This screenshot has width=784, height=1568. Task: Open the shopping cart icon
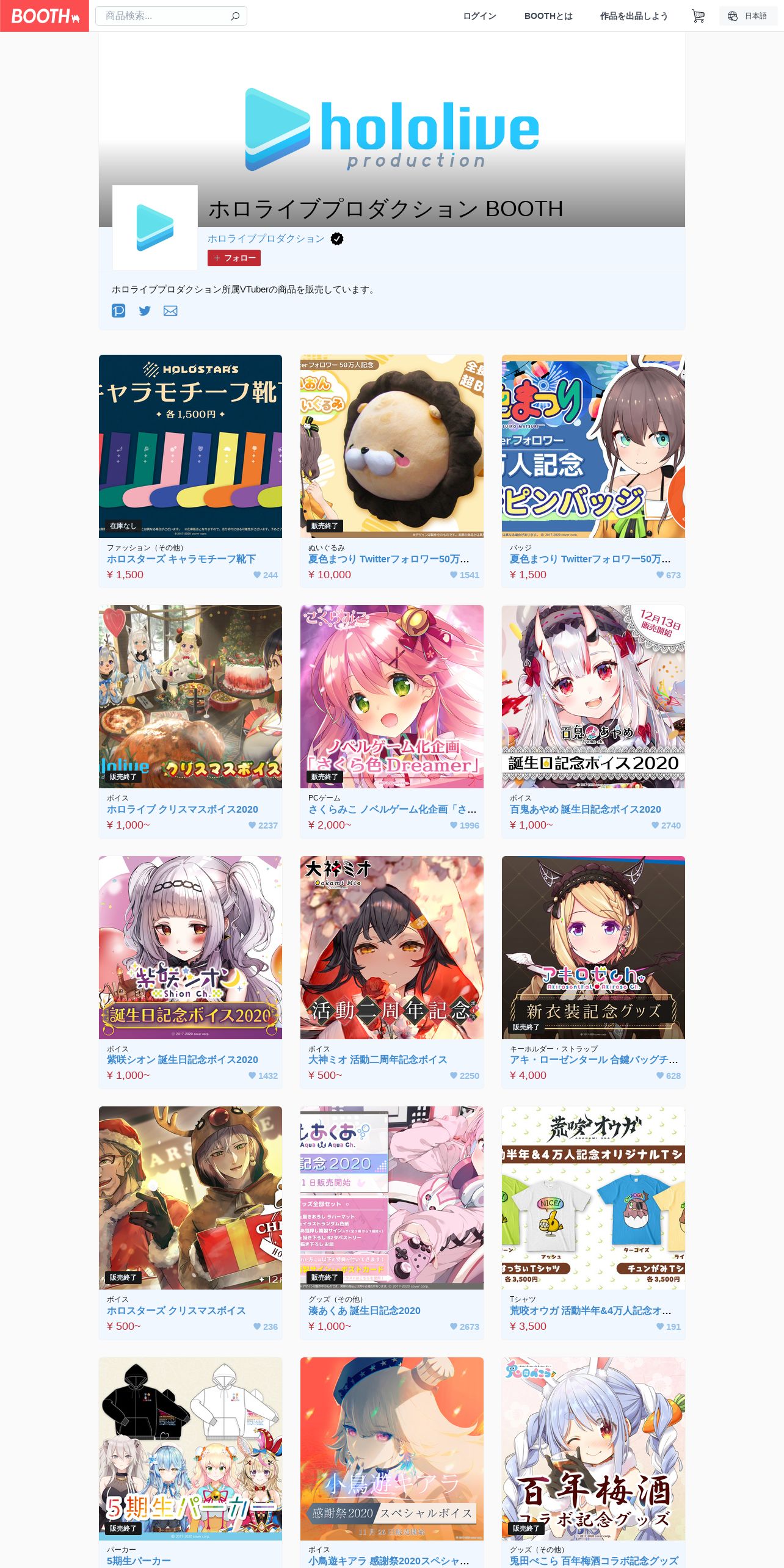click(x=698, y=16)
